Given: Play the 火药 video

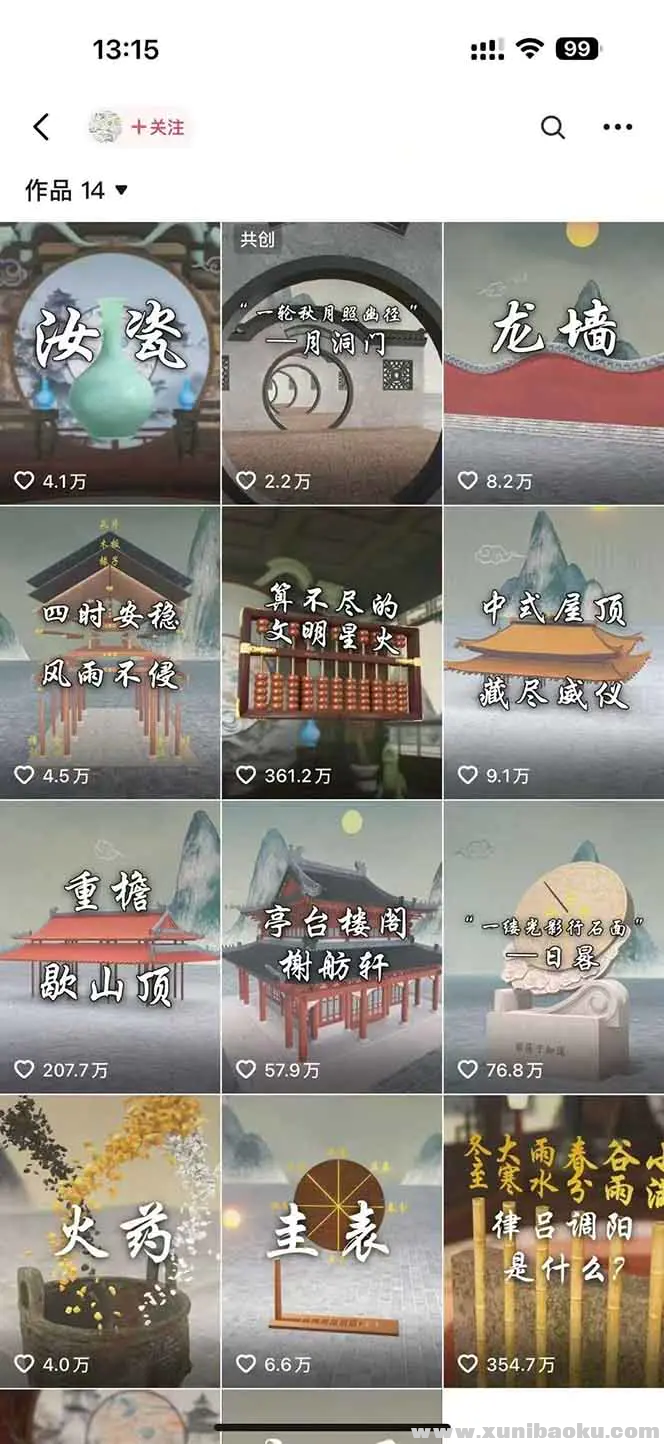Looking at the screenshot, I should (x=110, y=1240).
